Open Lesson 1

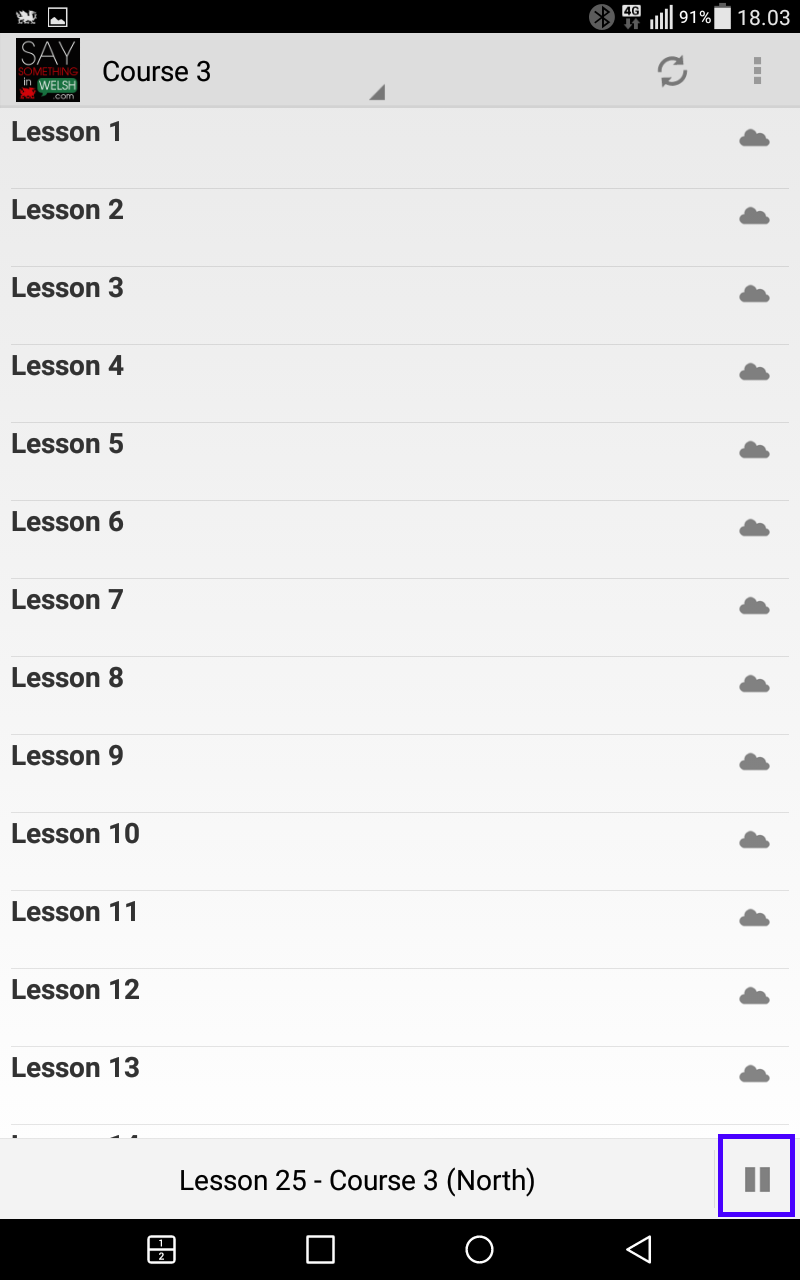tap(400, 149)
